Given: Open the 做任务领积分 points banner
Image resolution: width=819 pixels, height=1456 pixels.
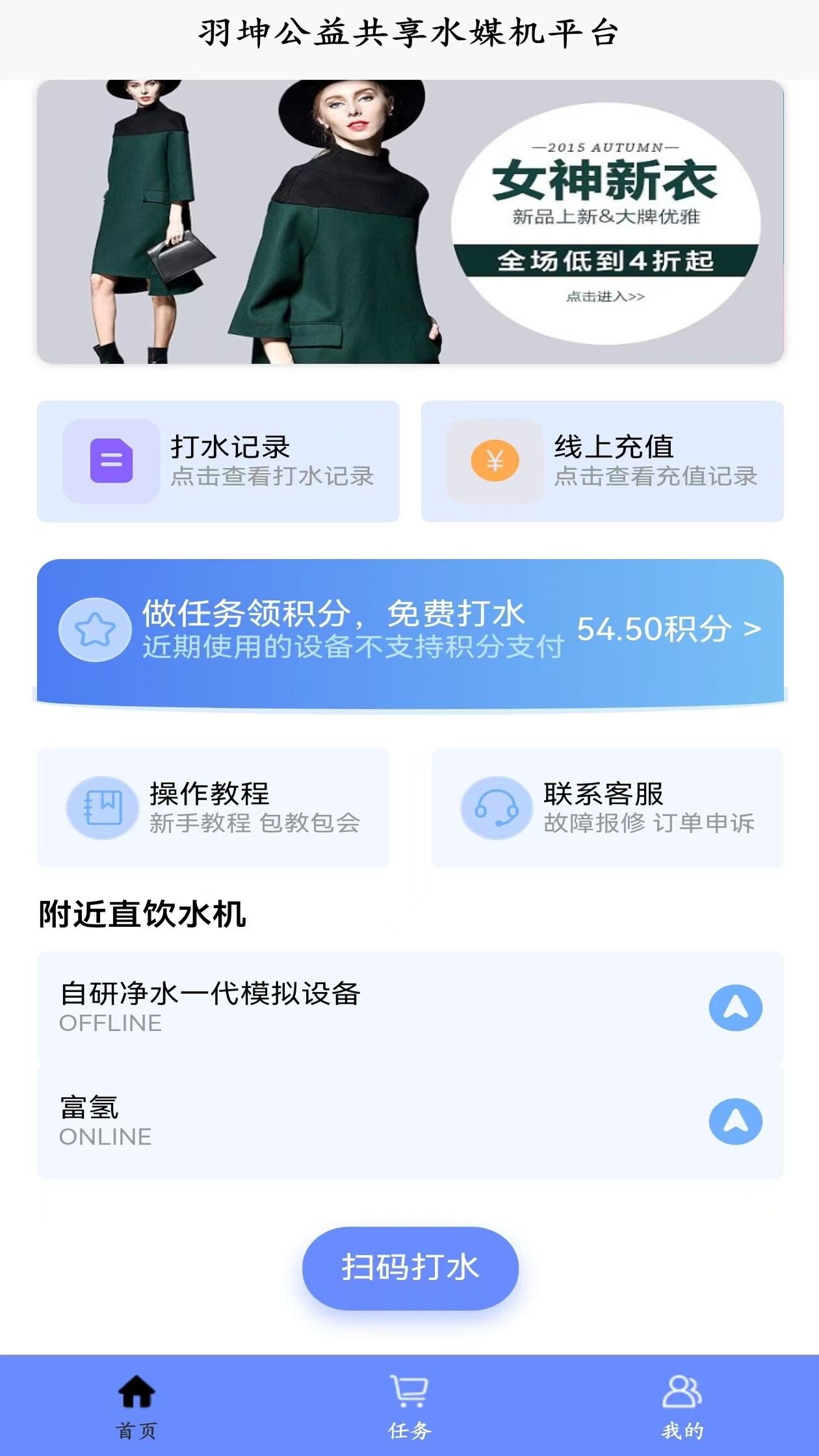Looking at the screenshot, I should (409, 629).
